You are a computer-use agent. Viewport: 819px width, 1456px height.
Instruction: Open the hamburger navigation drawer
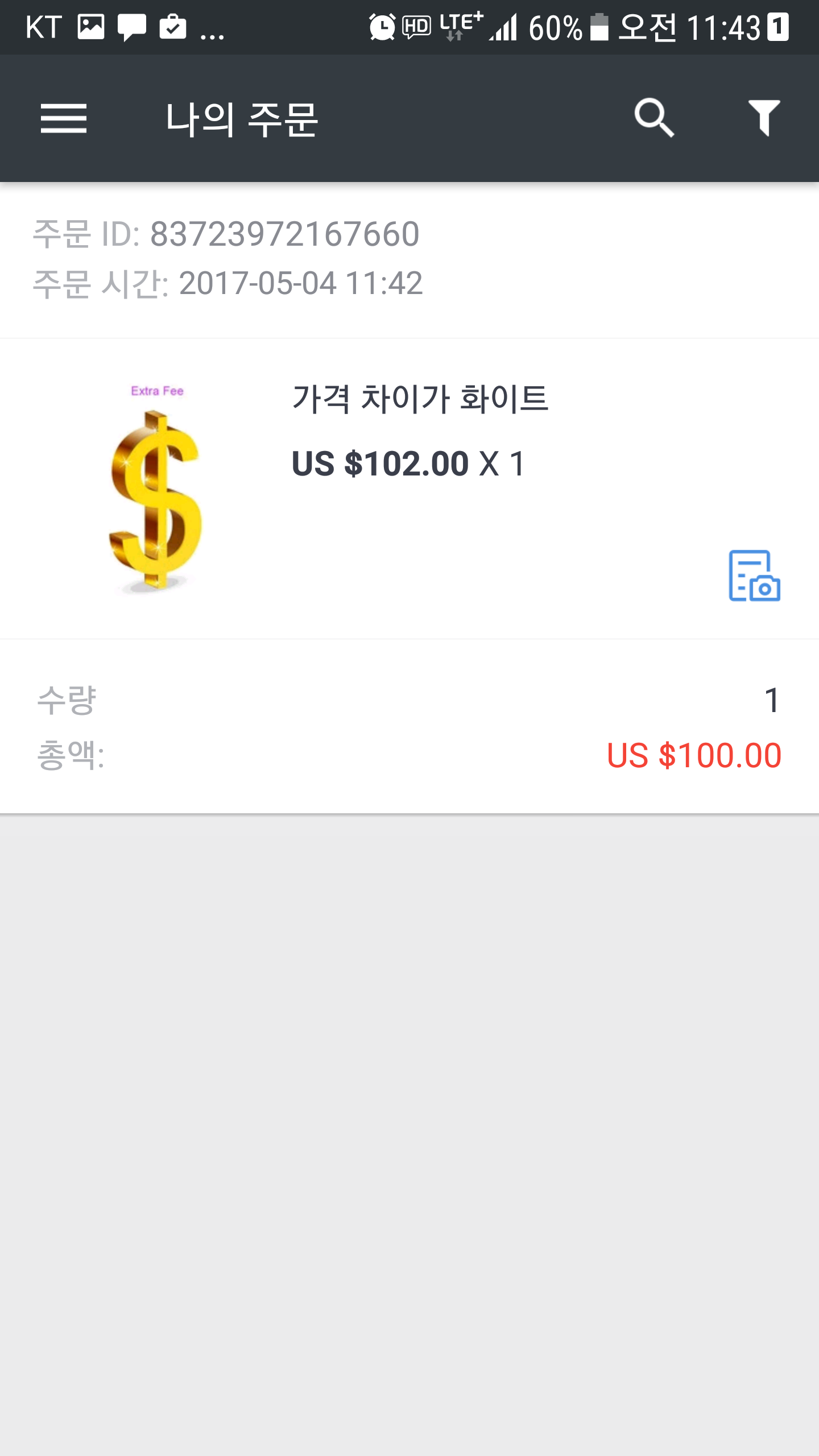pyautogui.click(x=64, y=118)
